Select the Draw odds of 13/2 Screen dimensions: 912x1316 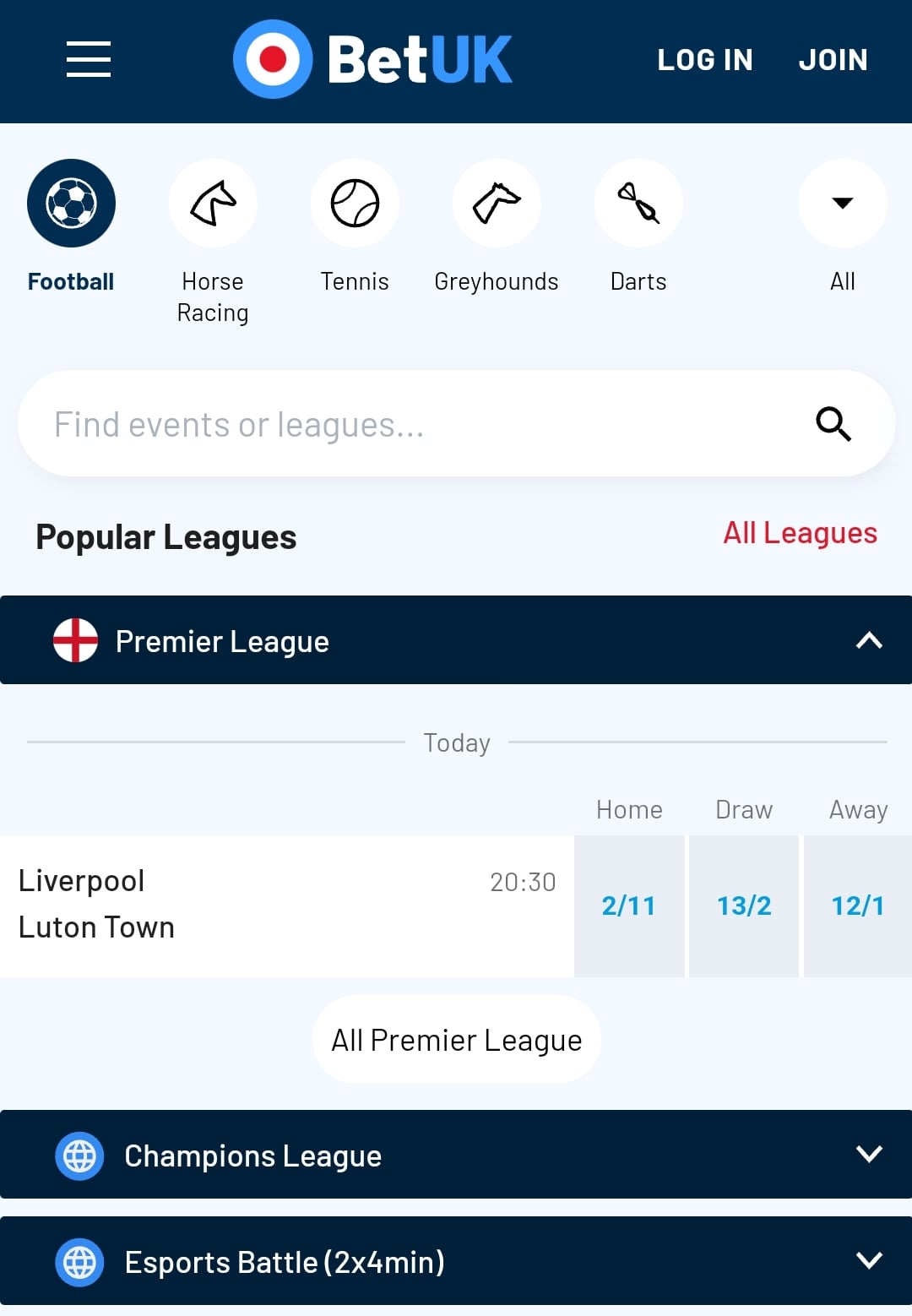744,905
